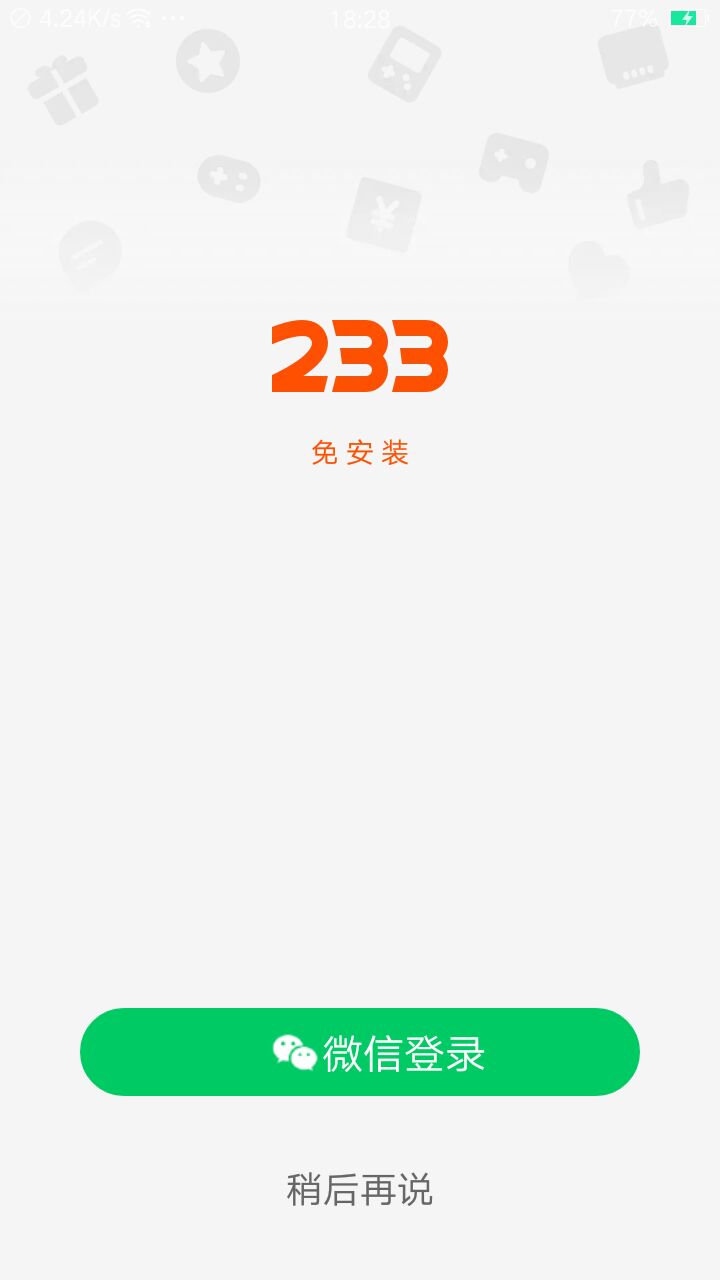This screenshot has width=720, height=1280.
Task: Log in with the 微信登录 button
Action: [x=360, y=1052]
